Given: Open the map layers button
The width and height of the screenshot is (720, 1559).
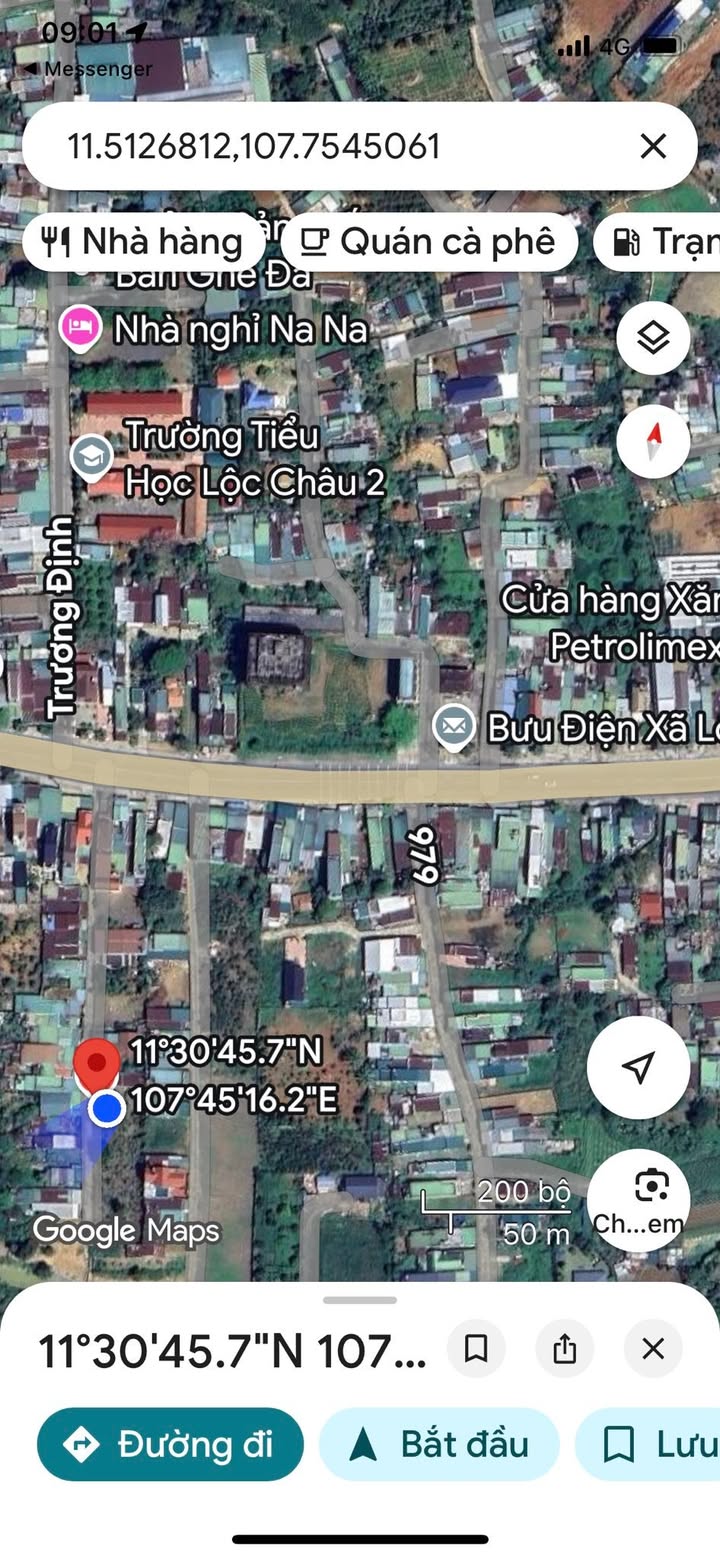Looking at the screenshot, I should (x=653, y=338).
